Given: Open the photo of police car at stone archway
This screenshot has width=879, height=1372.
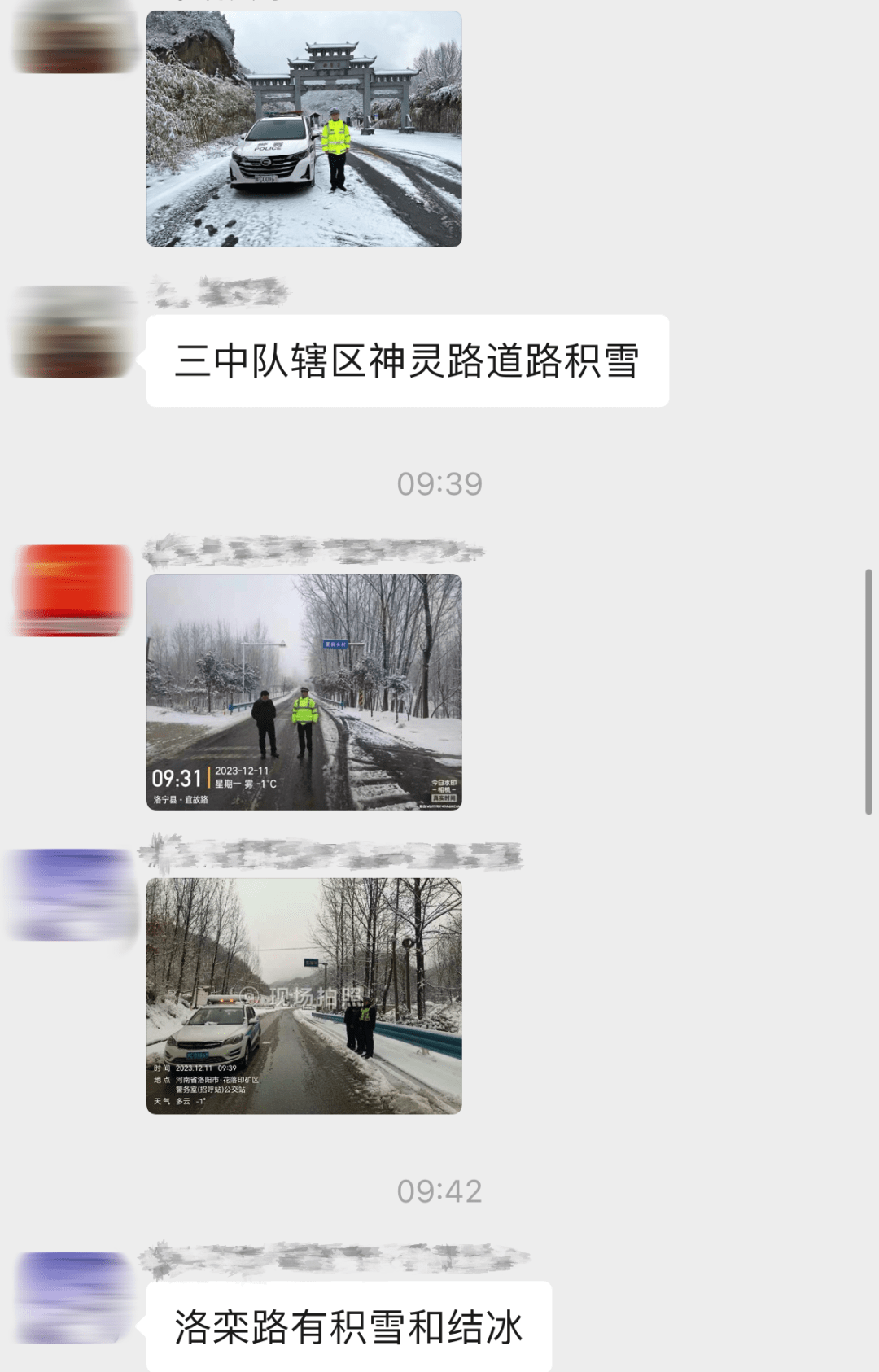Looking at the screenshot, I should click(304, 129).
